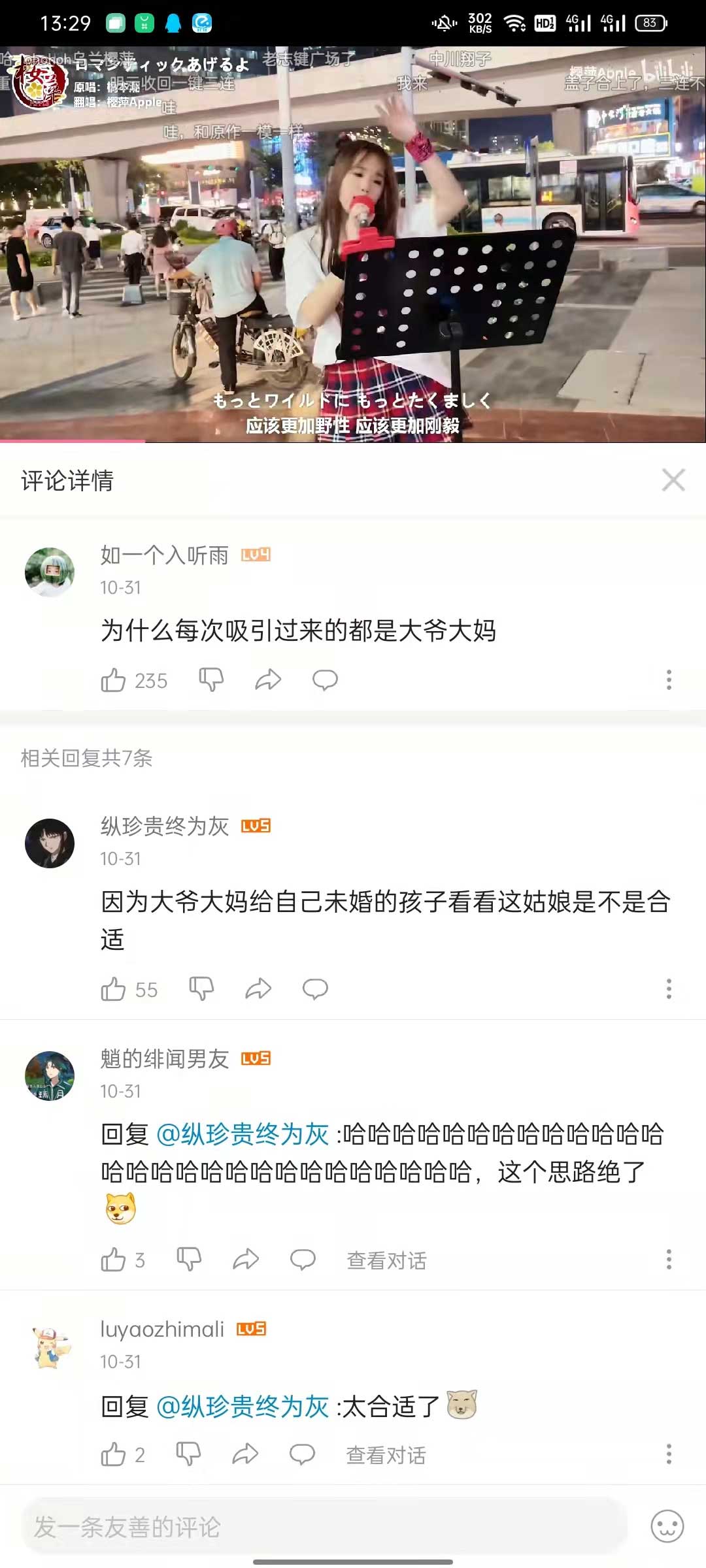Like the comment by 如一个入听雨
This screenshot has height=1568, width=706.
point(113,680)
